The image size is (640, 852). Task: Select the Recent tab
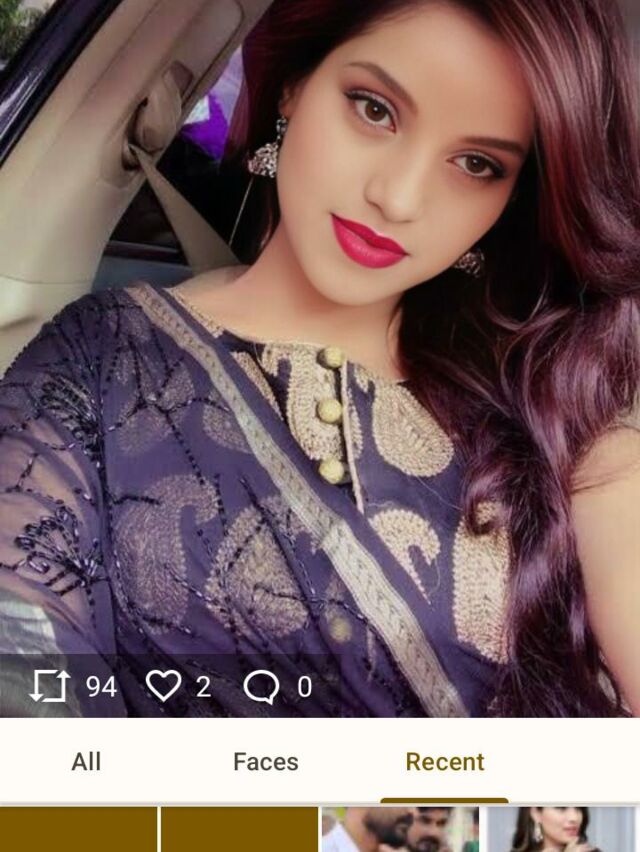click(x=444, y=762)
